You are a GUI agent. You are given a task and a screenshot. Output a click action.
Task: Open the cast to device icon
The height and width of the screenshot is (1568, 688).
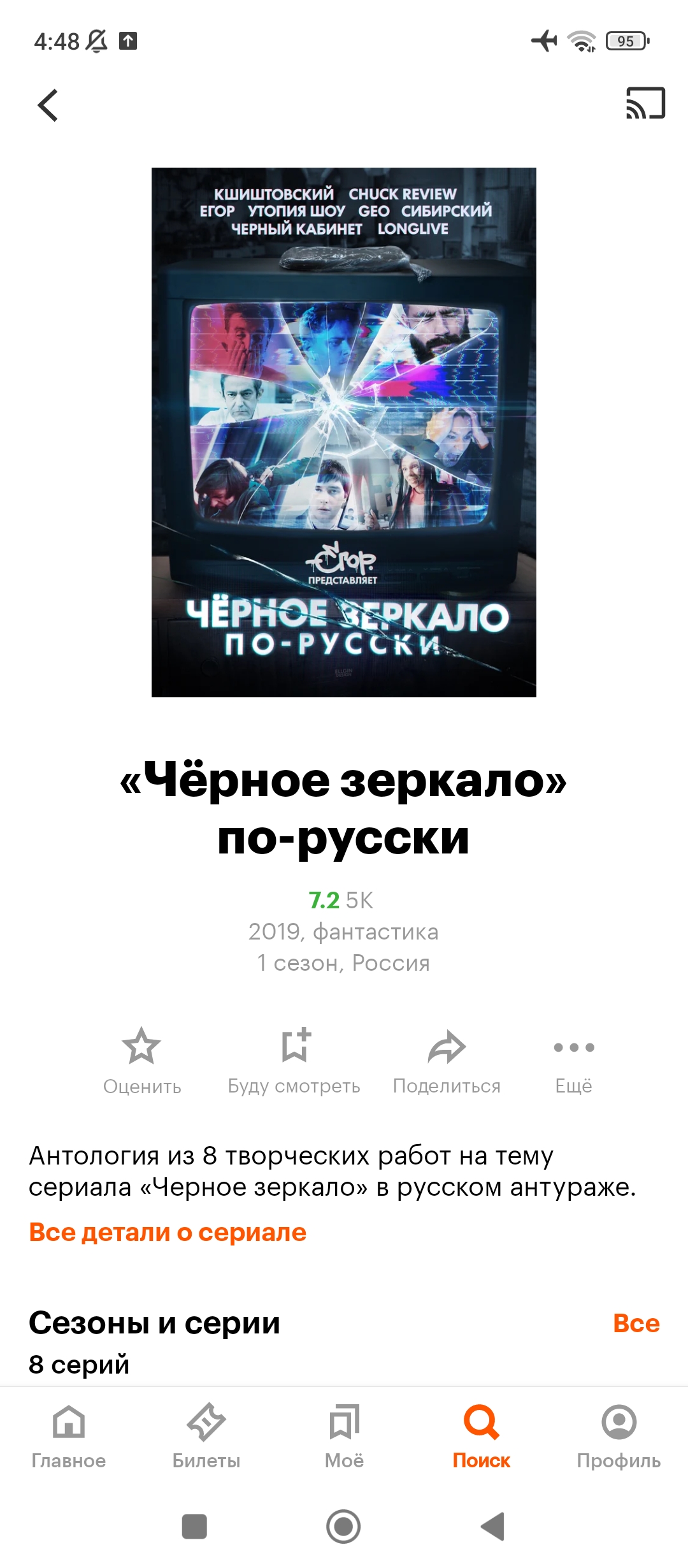(645, 103)
